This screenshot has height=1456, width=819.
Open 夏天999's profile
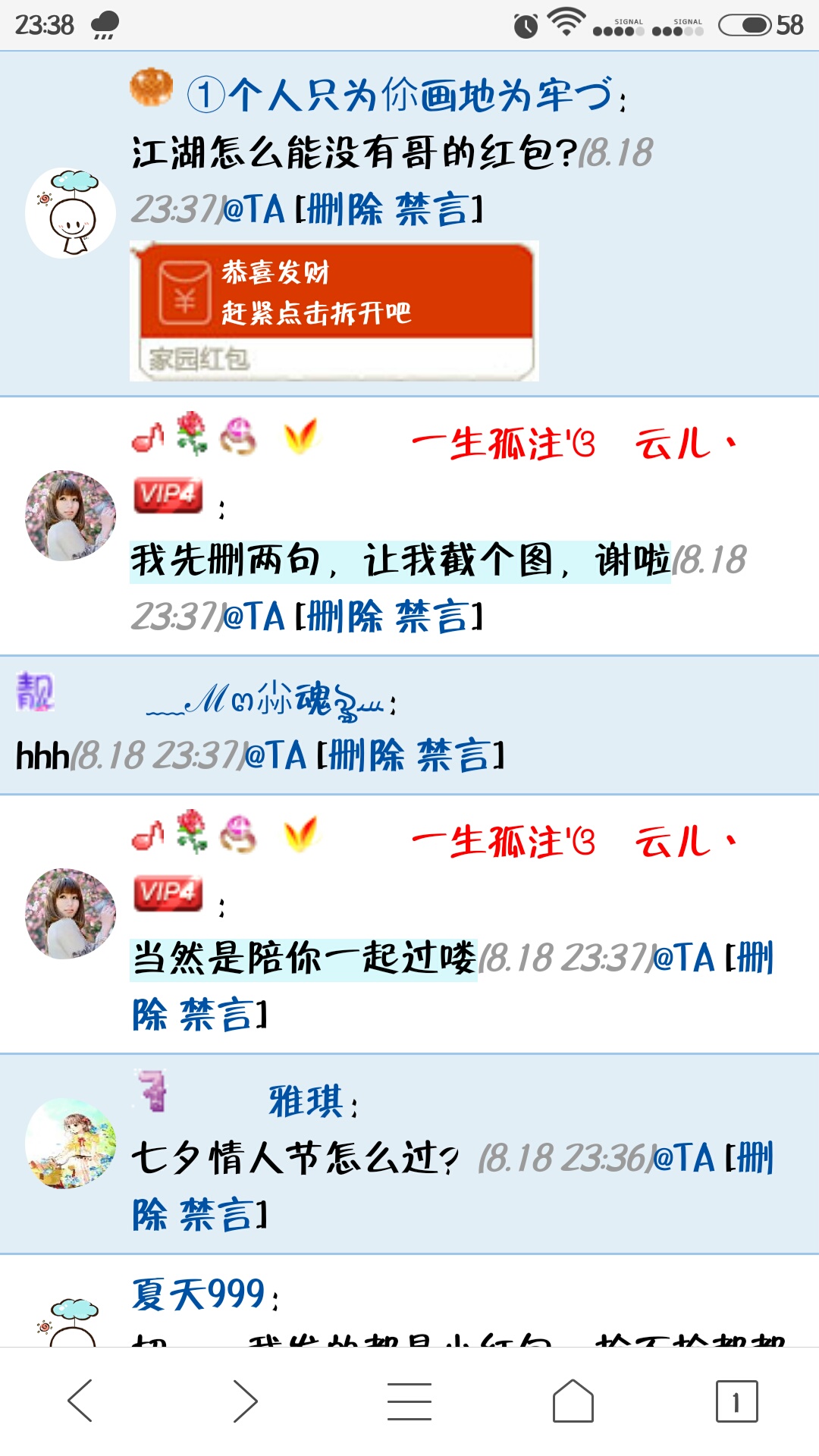(199, 1294)
